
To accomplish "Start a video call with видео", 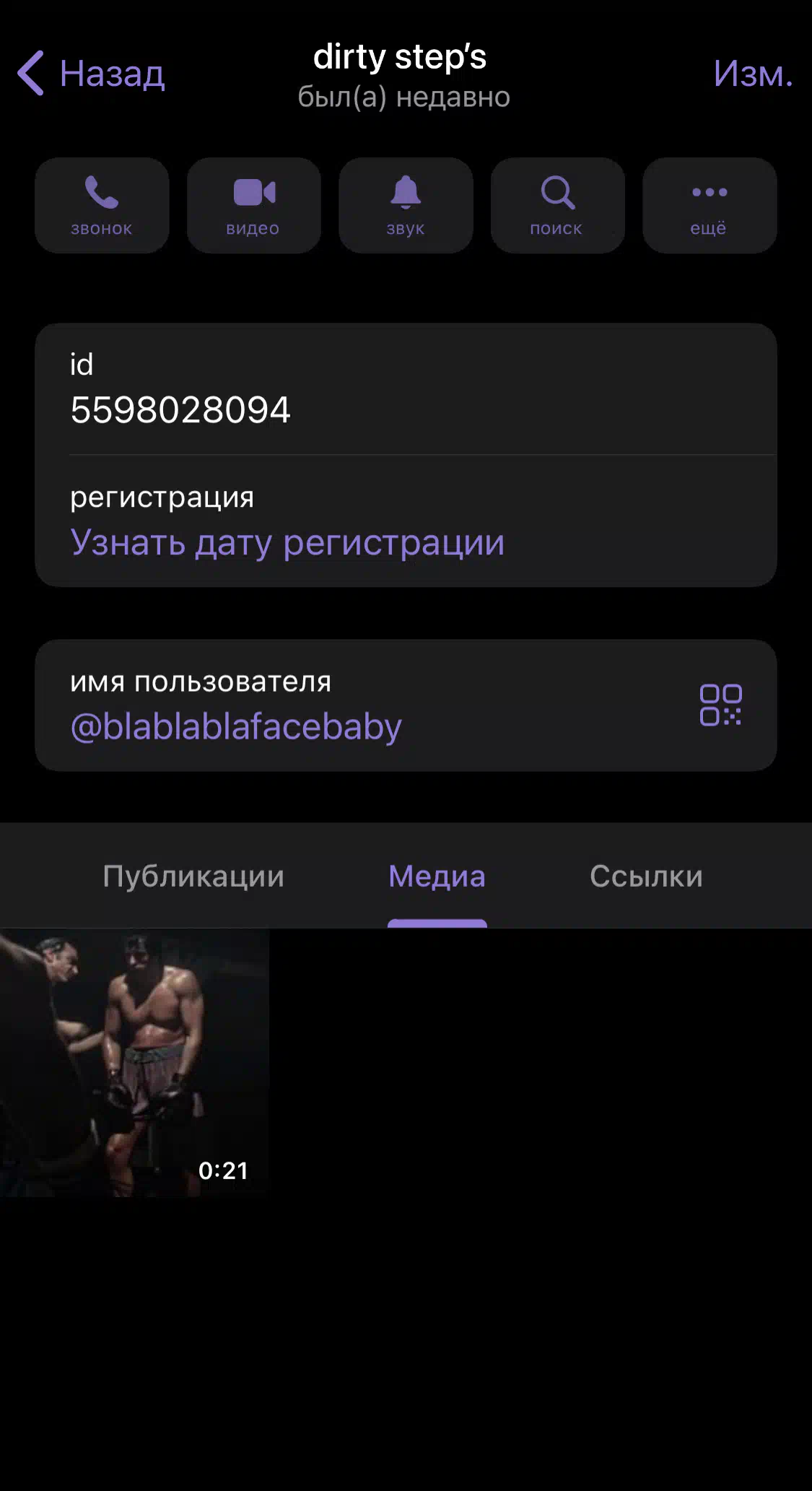I will point(253,205).
